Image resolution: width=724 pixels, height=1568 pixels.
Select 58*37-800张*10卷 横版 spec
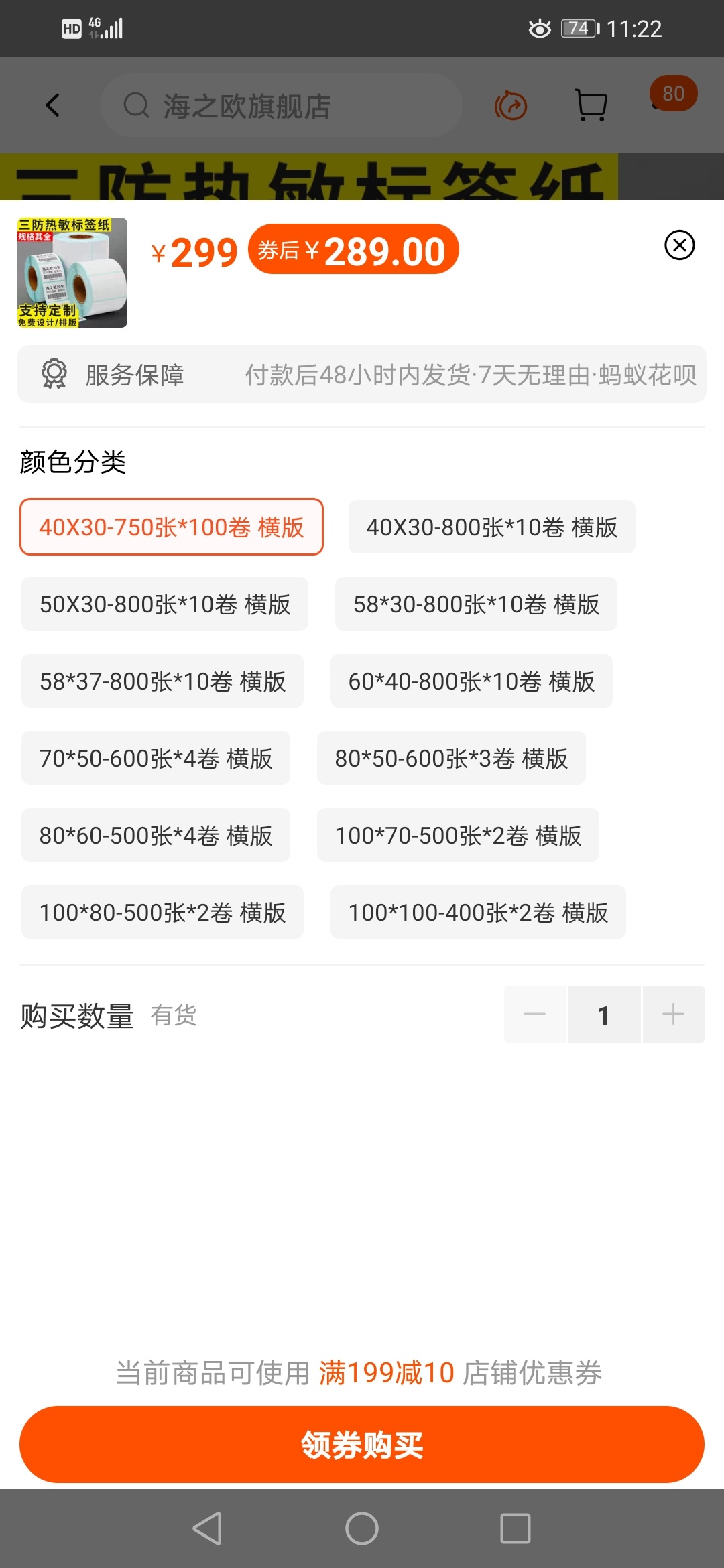(162, 681)
